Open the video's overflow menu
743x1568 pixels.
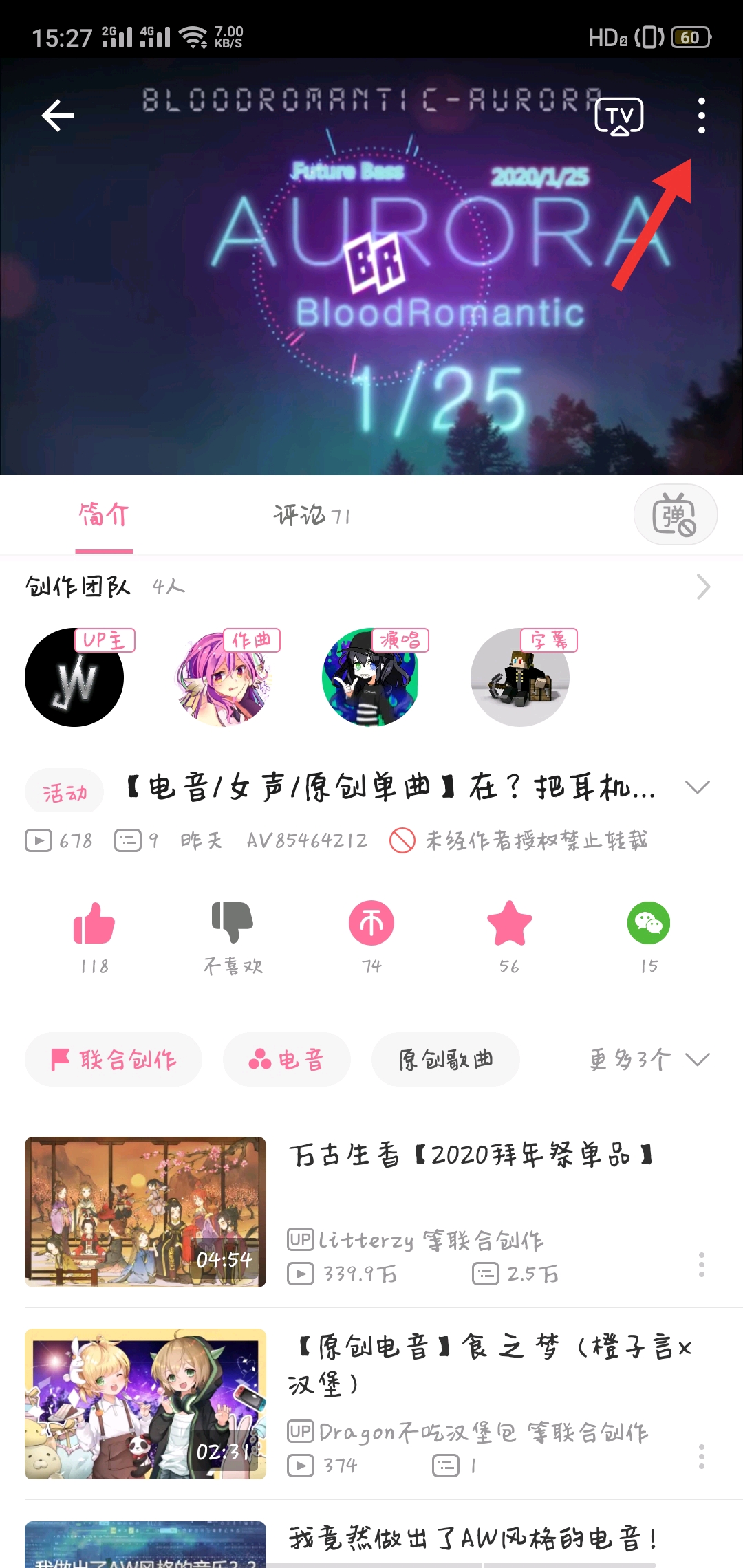[701, 116]
